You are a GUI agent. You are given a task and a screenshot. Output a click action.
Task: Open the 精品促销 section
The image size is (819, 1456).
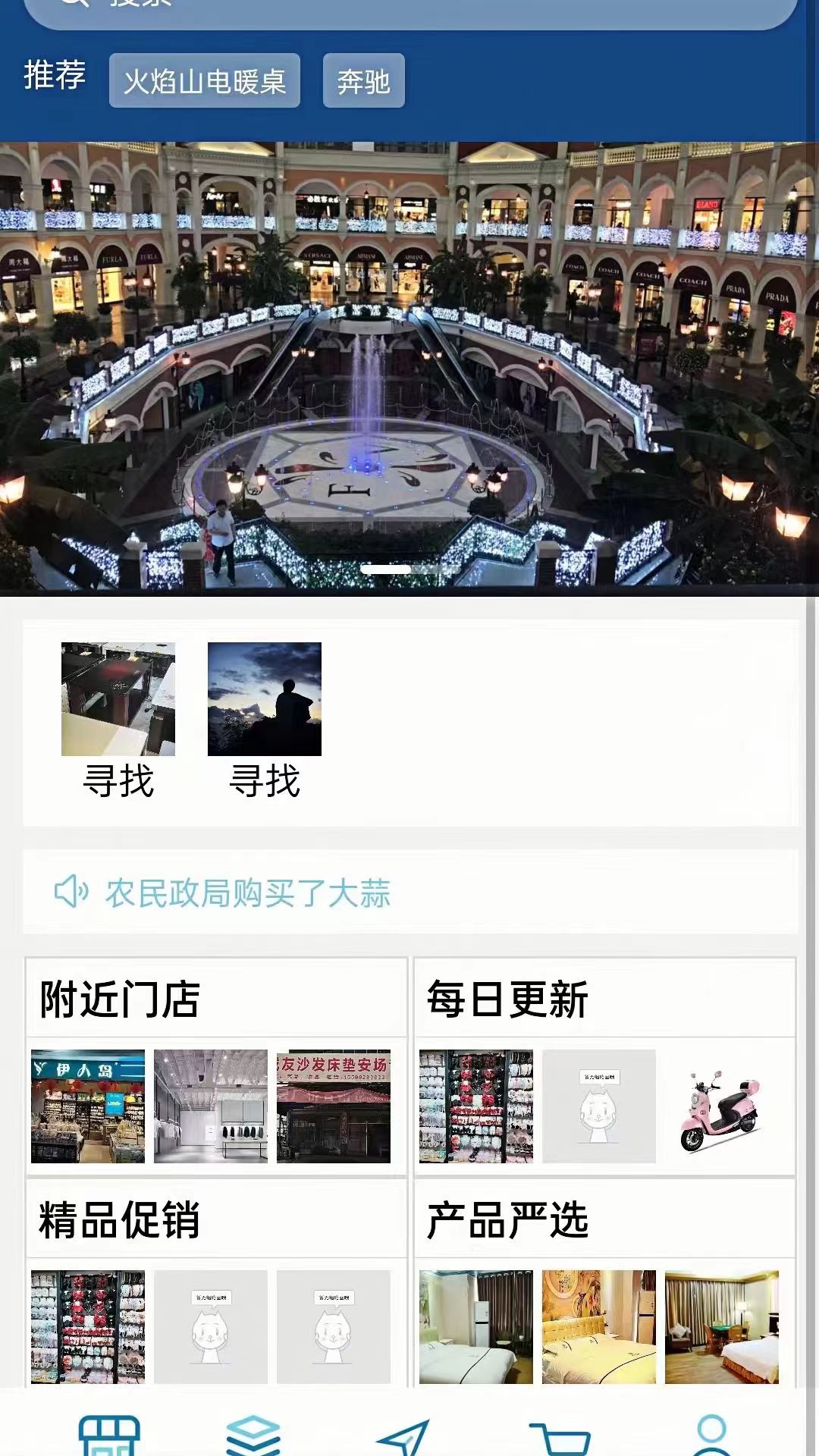[x=120, y=1219]
